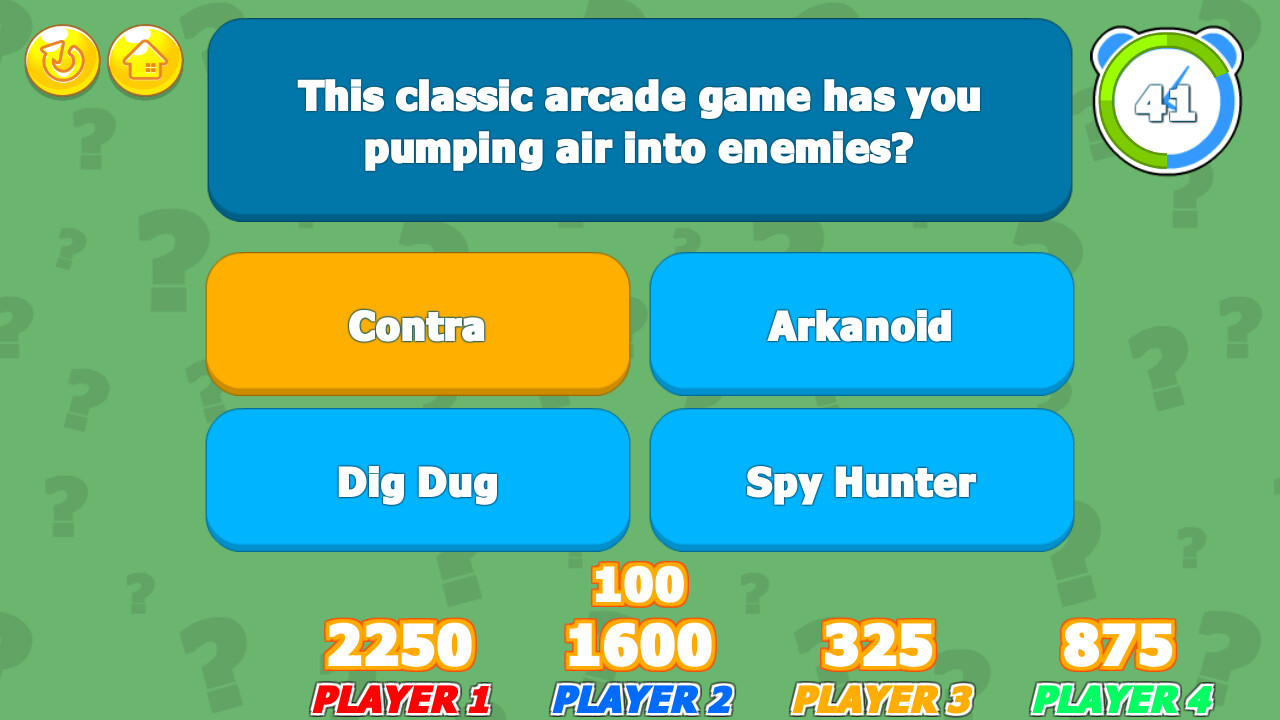Answer with Spy Hunter
Screen dimensions: 1280x720
click(861, 479)
